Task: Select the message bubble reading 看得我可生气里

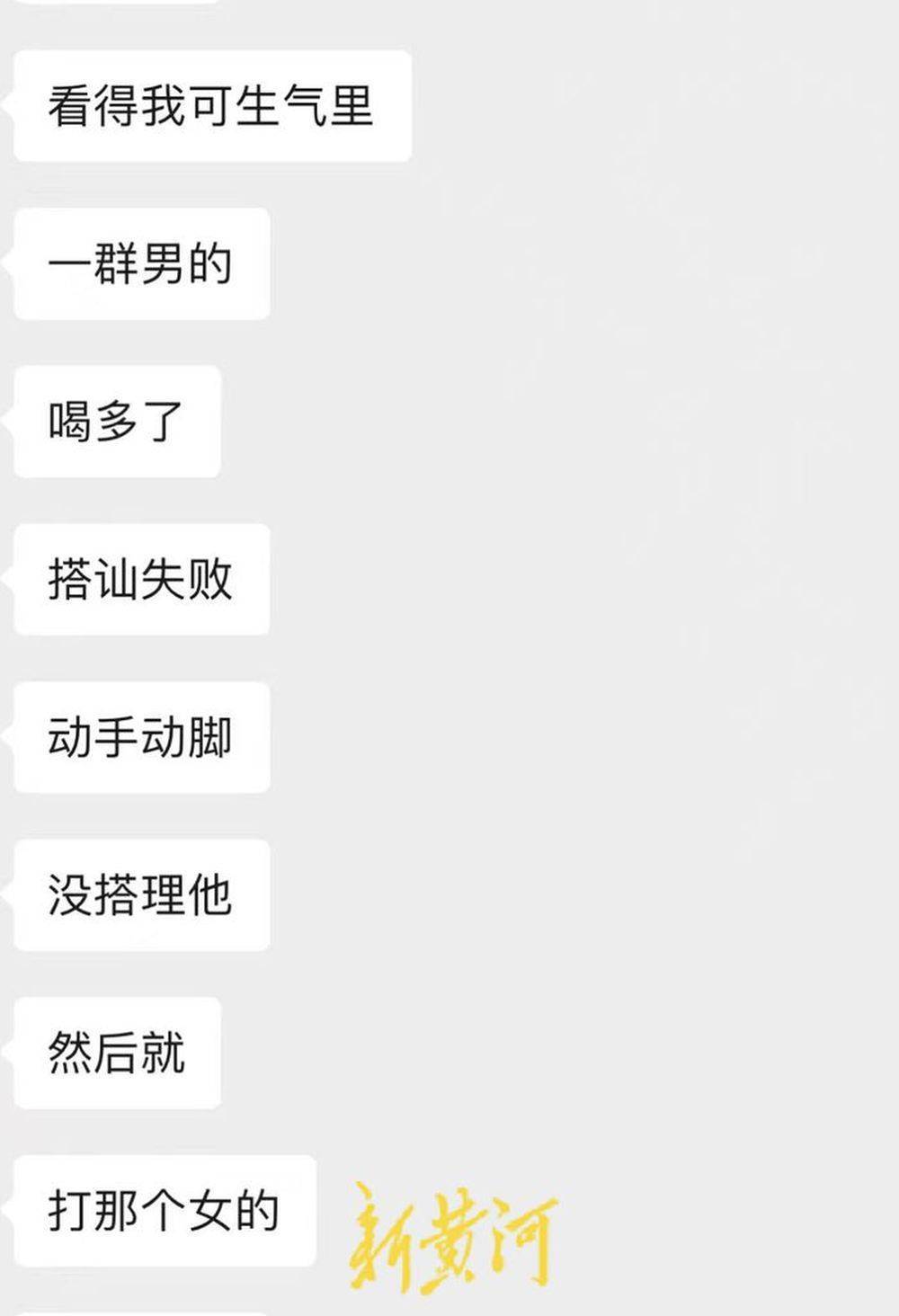Action: point(211,104)
